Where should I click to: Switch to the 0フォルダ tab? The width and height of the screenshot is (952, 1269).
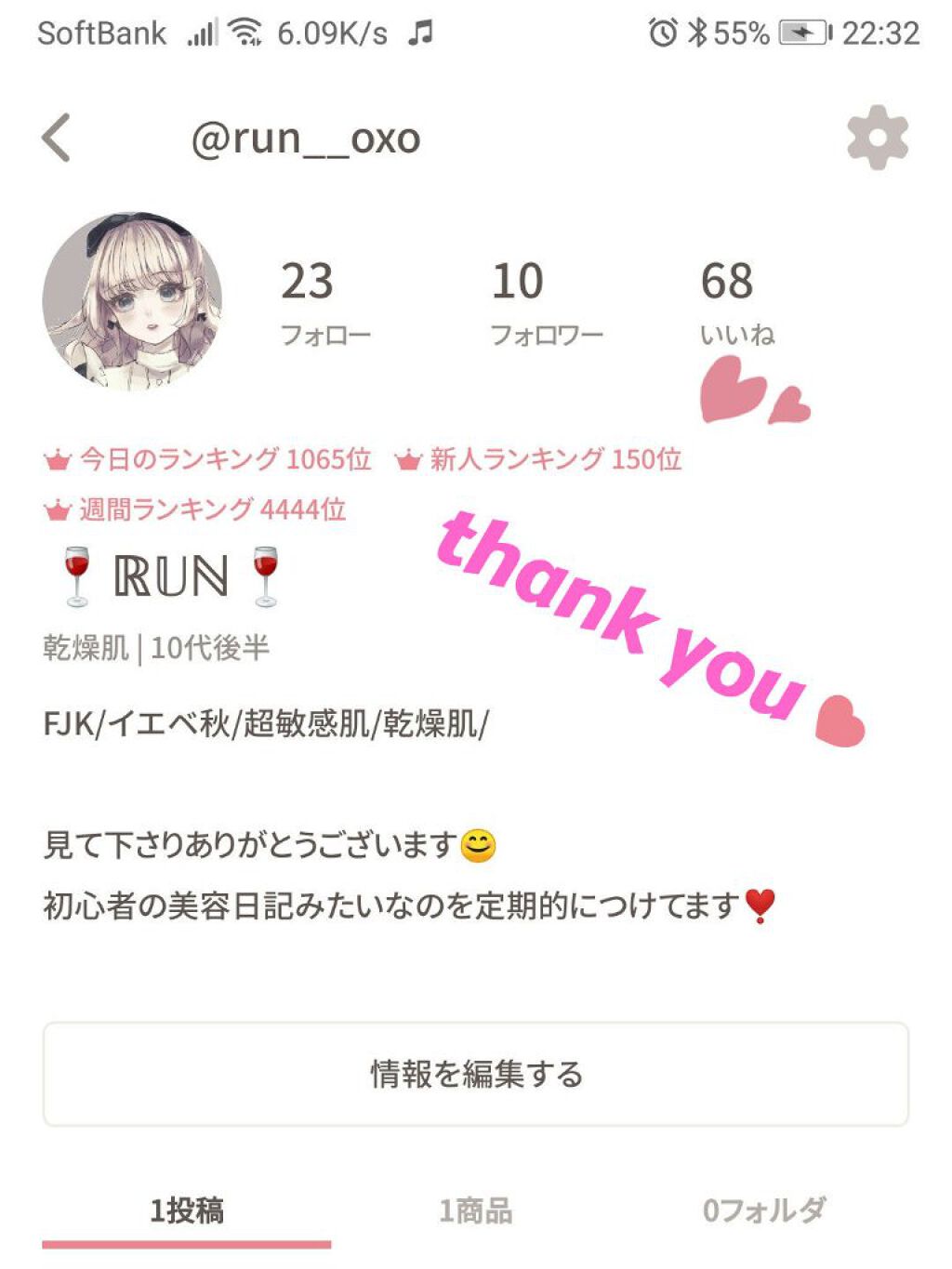coord(763,1210)
